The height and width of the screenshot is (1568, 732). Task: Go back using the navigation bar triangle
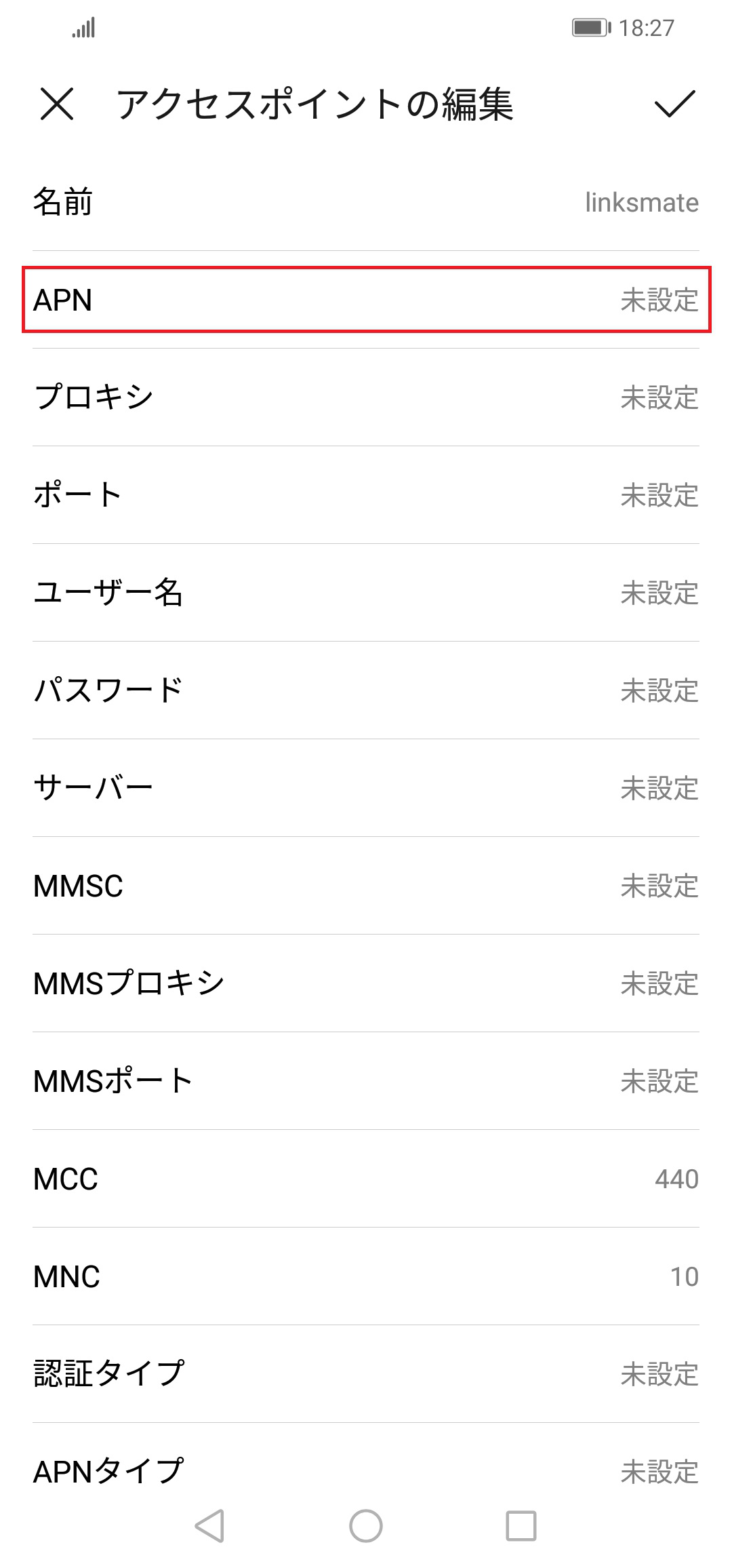[209, 1527]
